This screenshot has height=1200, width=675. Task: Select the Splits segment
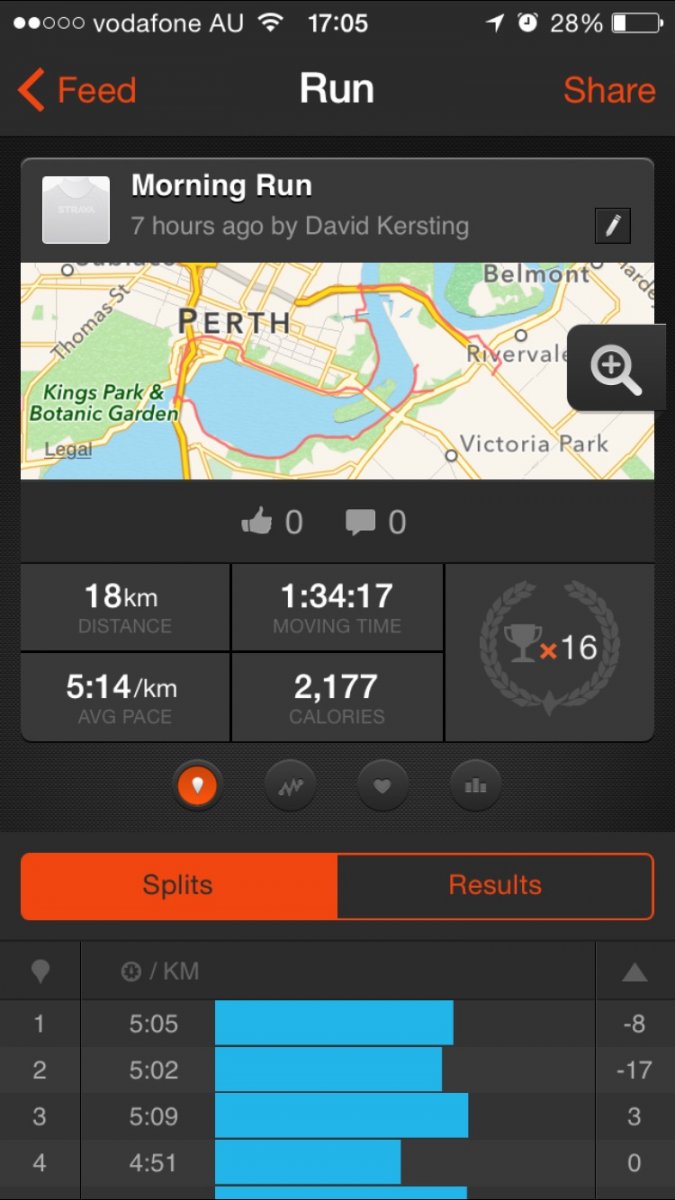[x=178, y=885]
